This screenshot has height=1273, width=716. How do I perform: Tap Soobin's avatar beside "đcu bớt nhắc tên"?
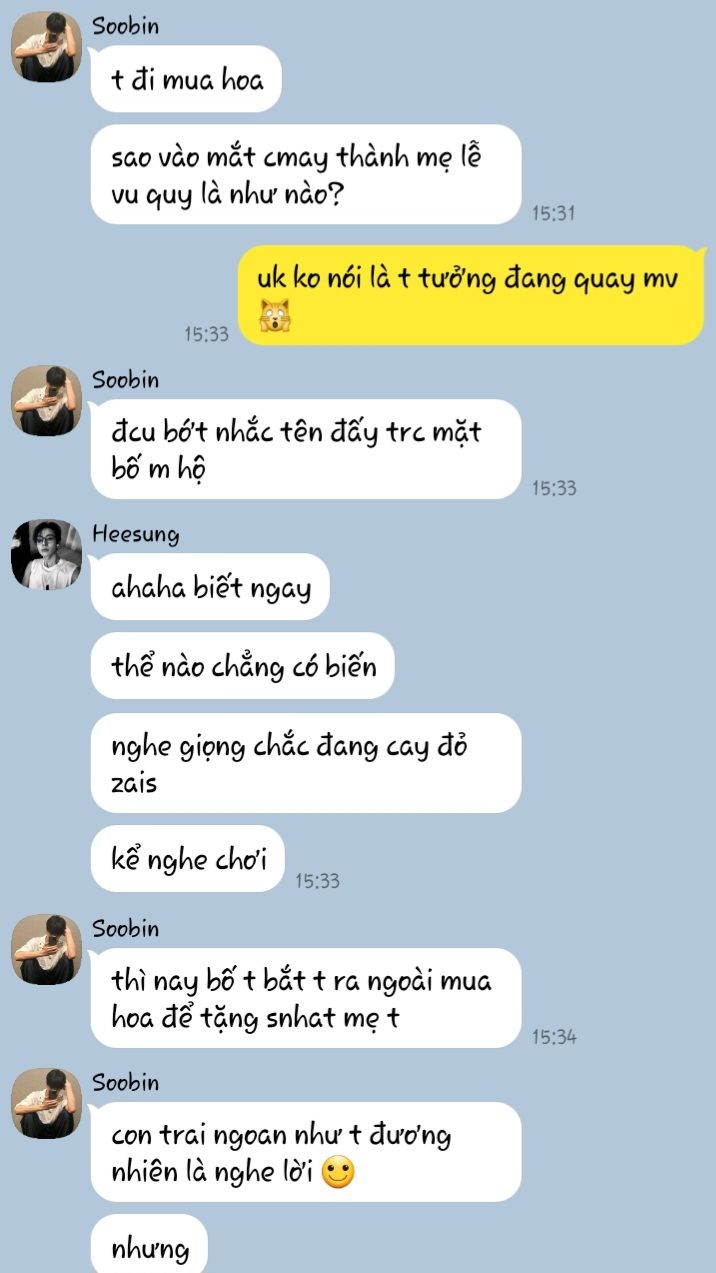pos(46,400)
